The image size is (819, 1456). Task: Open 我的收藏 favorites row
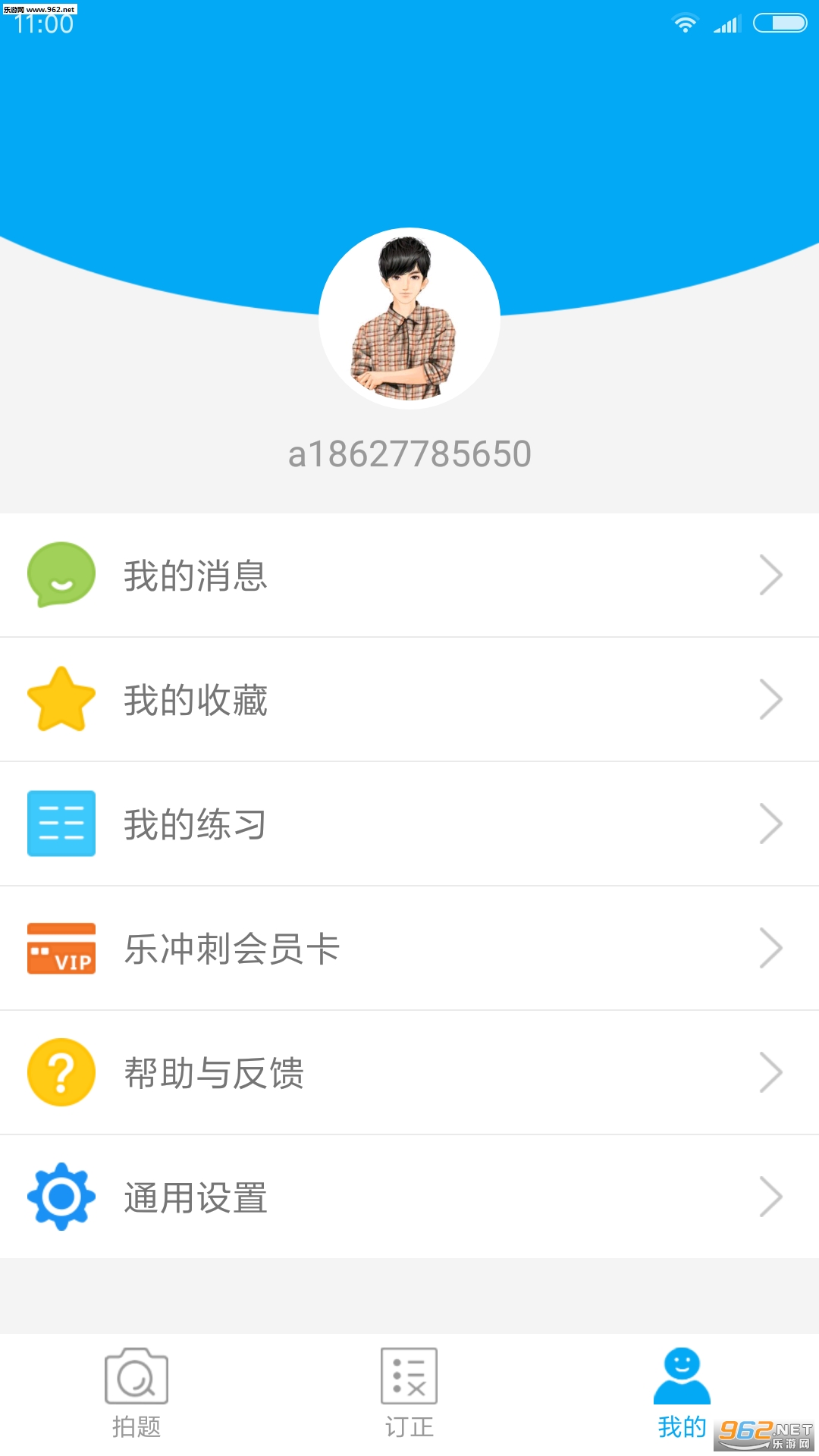pyautogui.click(x=409, y=700)
